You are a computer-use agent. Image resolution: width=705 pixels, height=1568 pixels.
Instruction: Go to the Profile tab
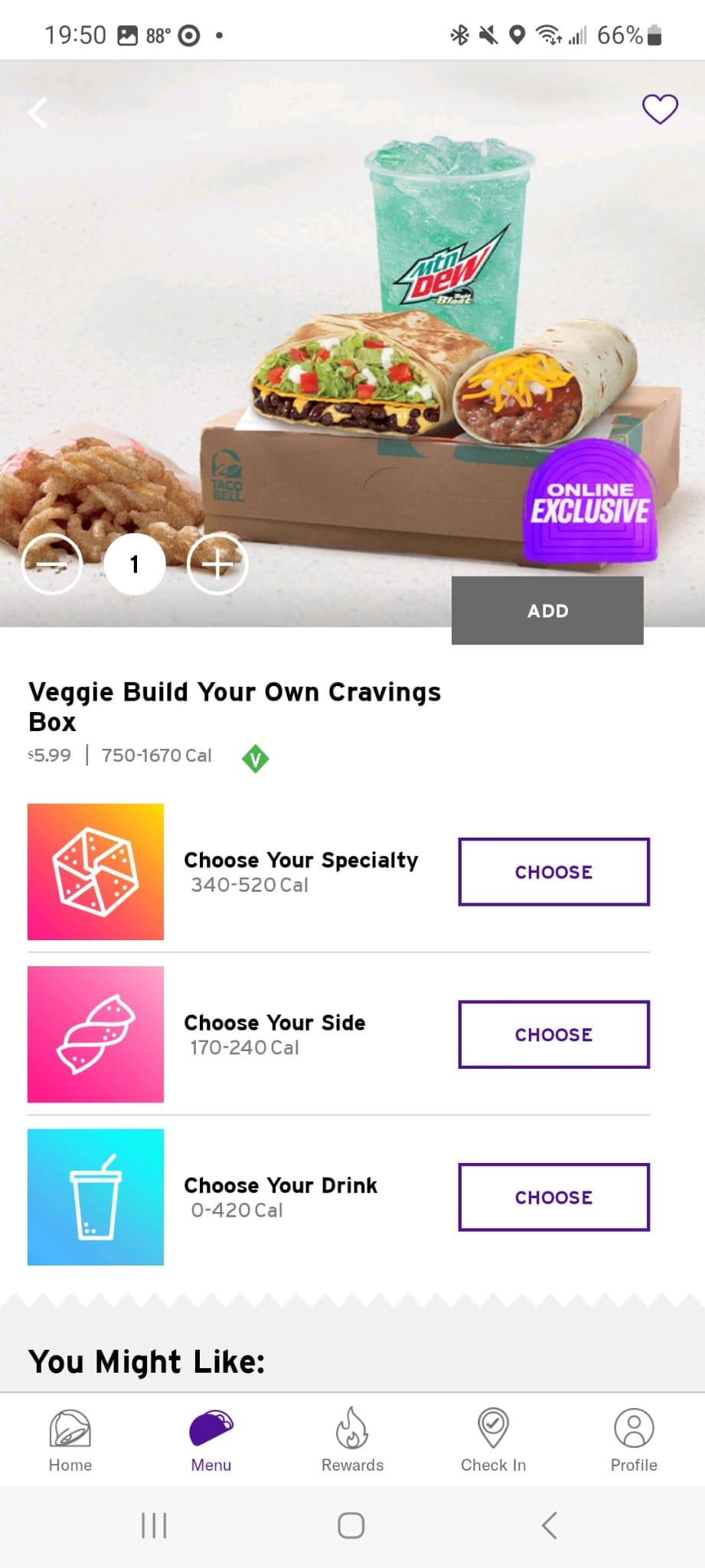(x=634, y=1440)
